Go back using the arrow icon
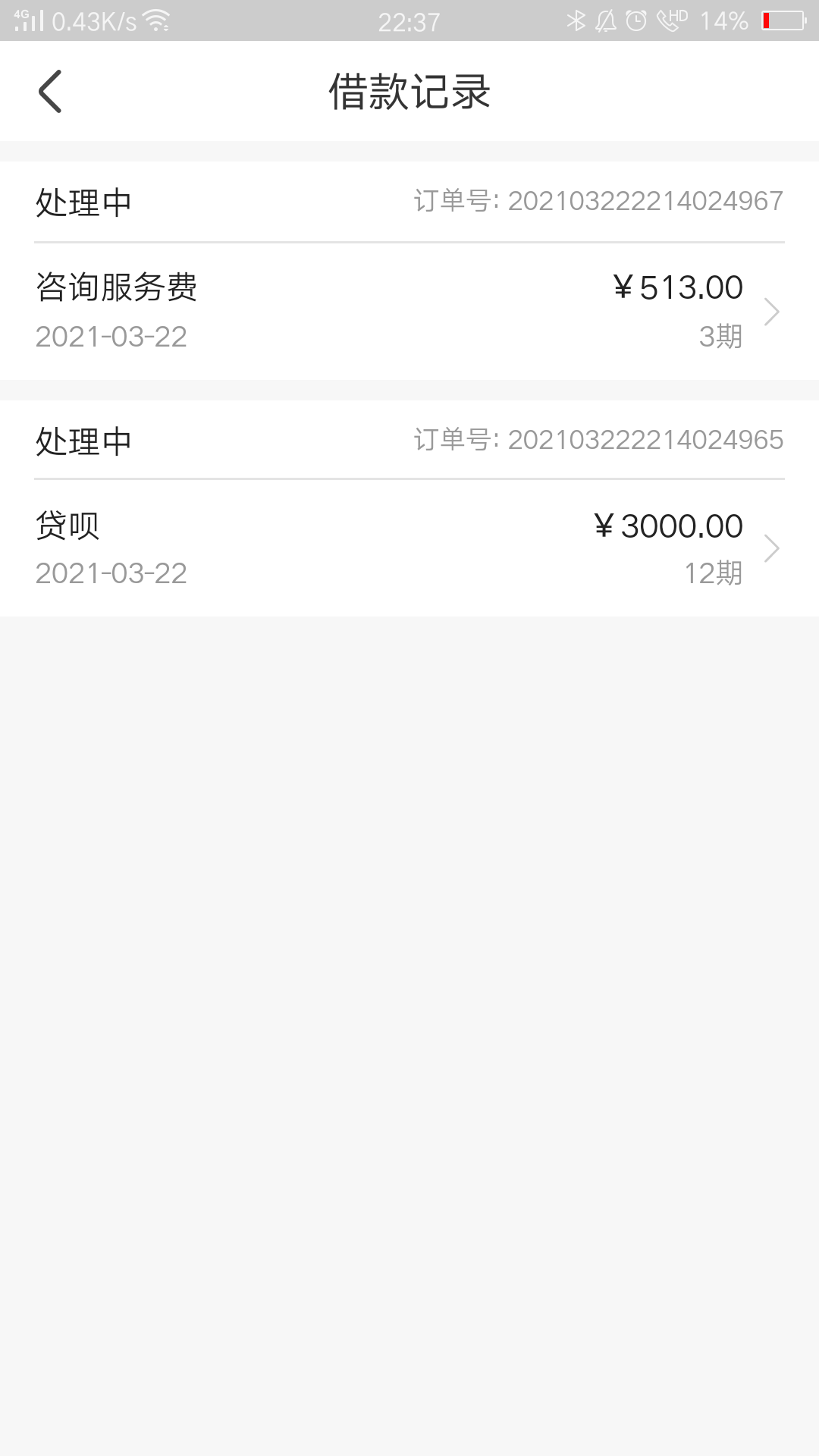 (x=50, y=92)
